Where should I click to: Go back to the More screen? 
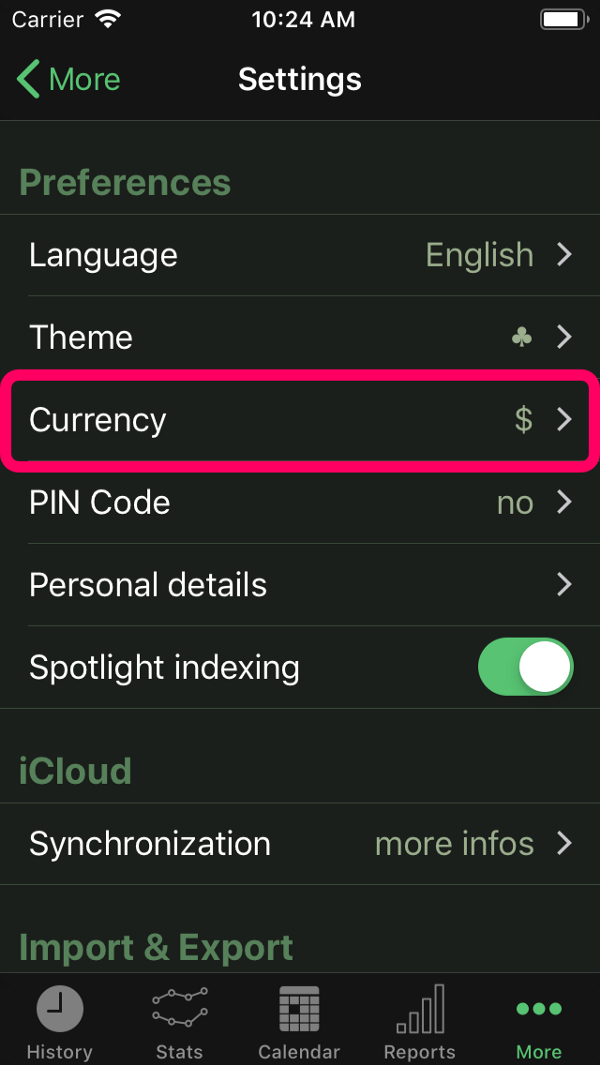[x=69, y=79]
